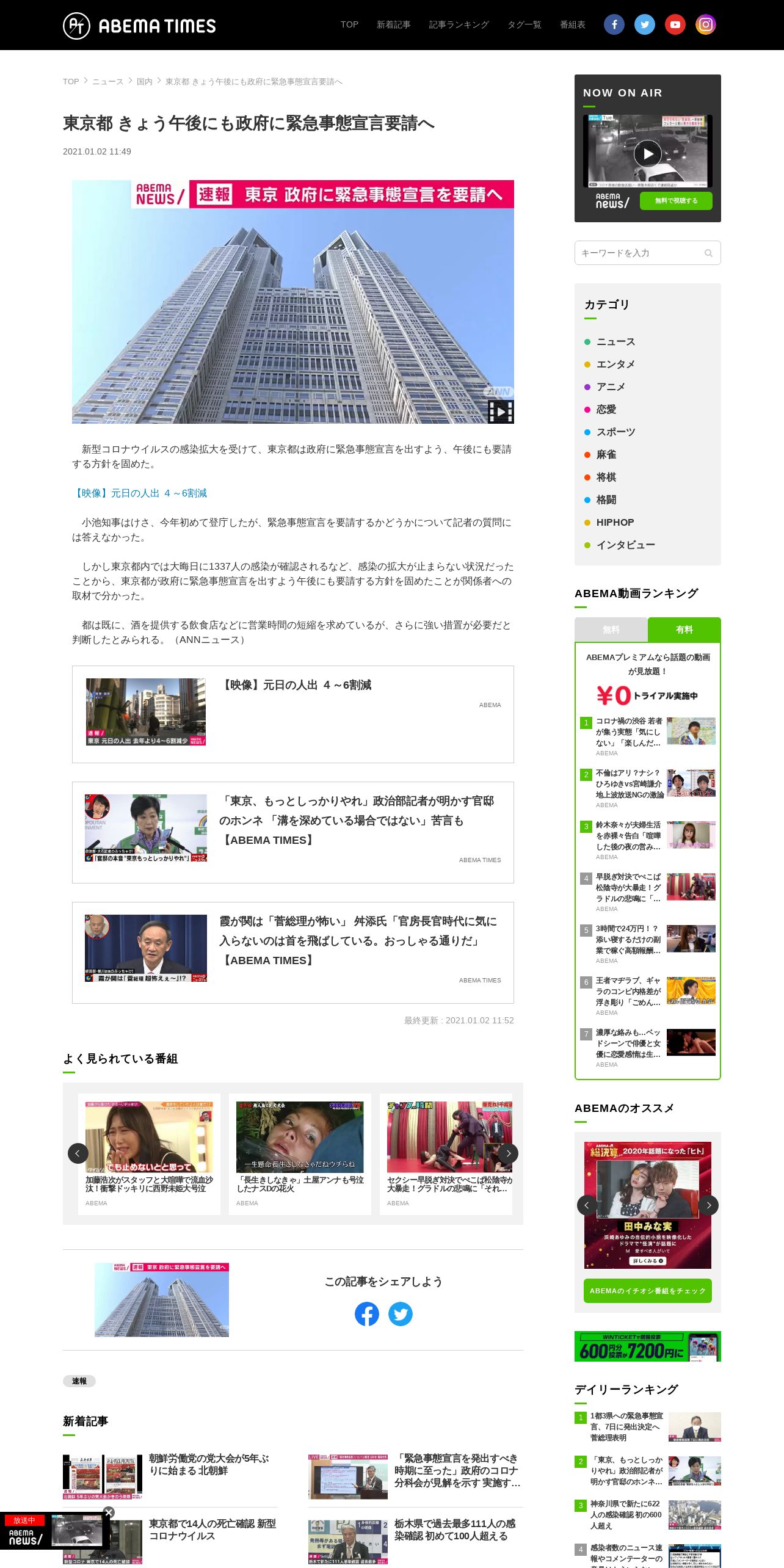Open ABEMA TIMES Facebook page icon
Screen dimensions: 784x1568
pyautogui.click(x=614, y=25)
